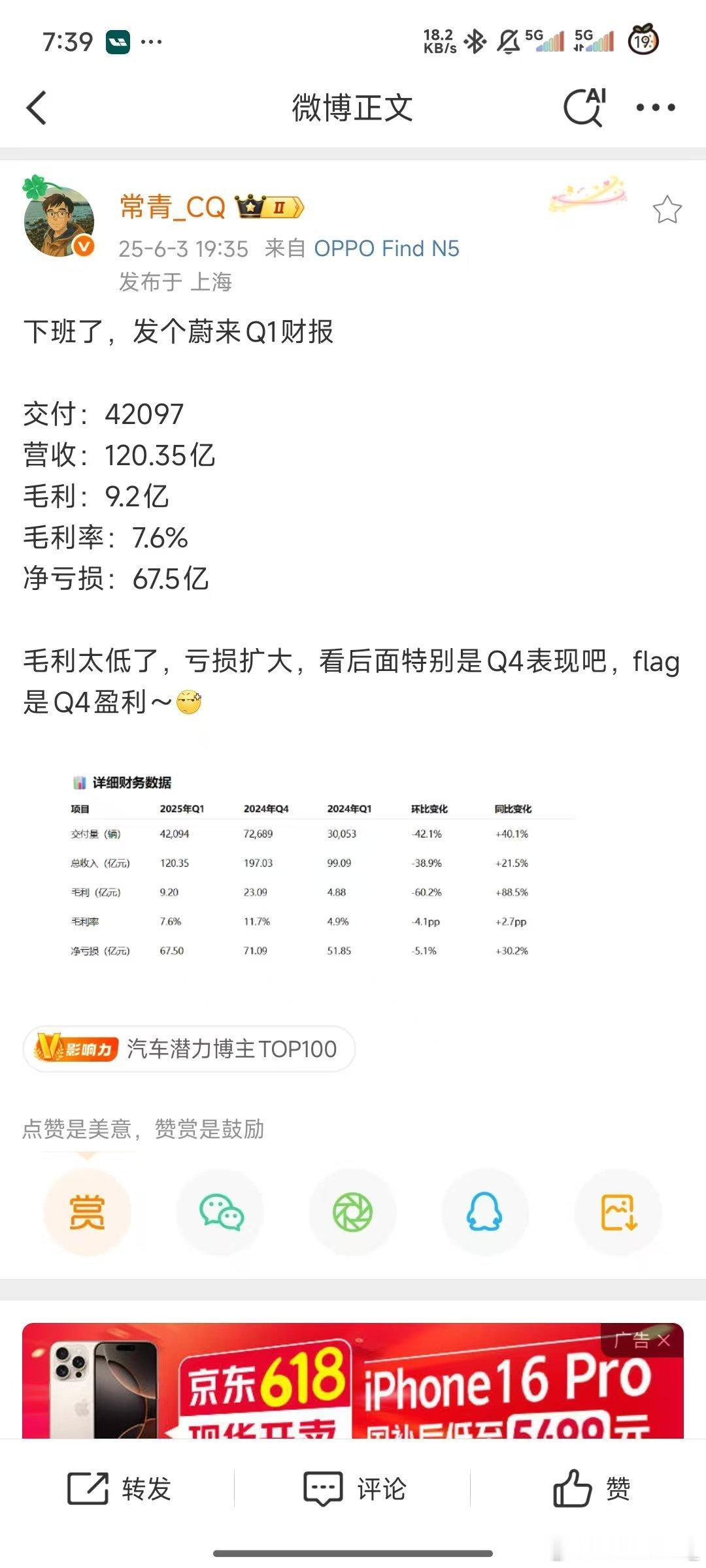This screenshot has height=1568, width=706.
Task: Go back from the Weibo post
Action: point(37,108)
